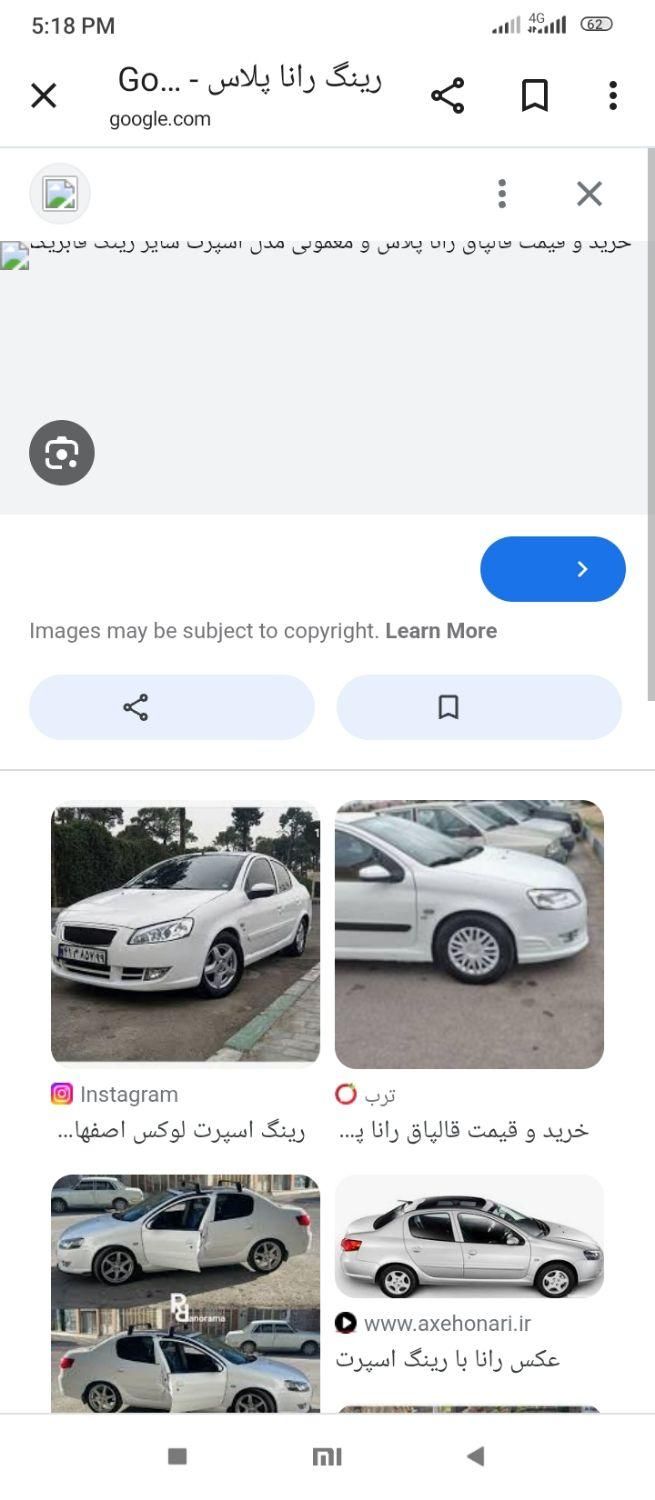Open the image viewer options menu
Screen dimensions: 655x1500
pyautogui.click(x=502, y=193)
